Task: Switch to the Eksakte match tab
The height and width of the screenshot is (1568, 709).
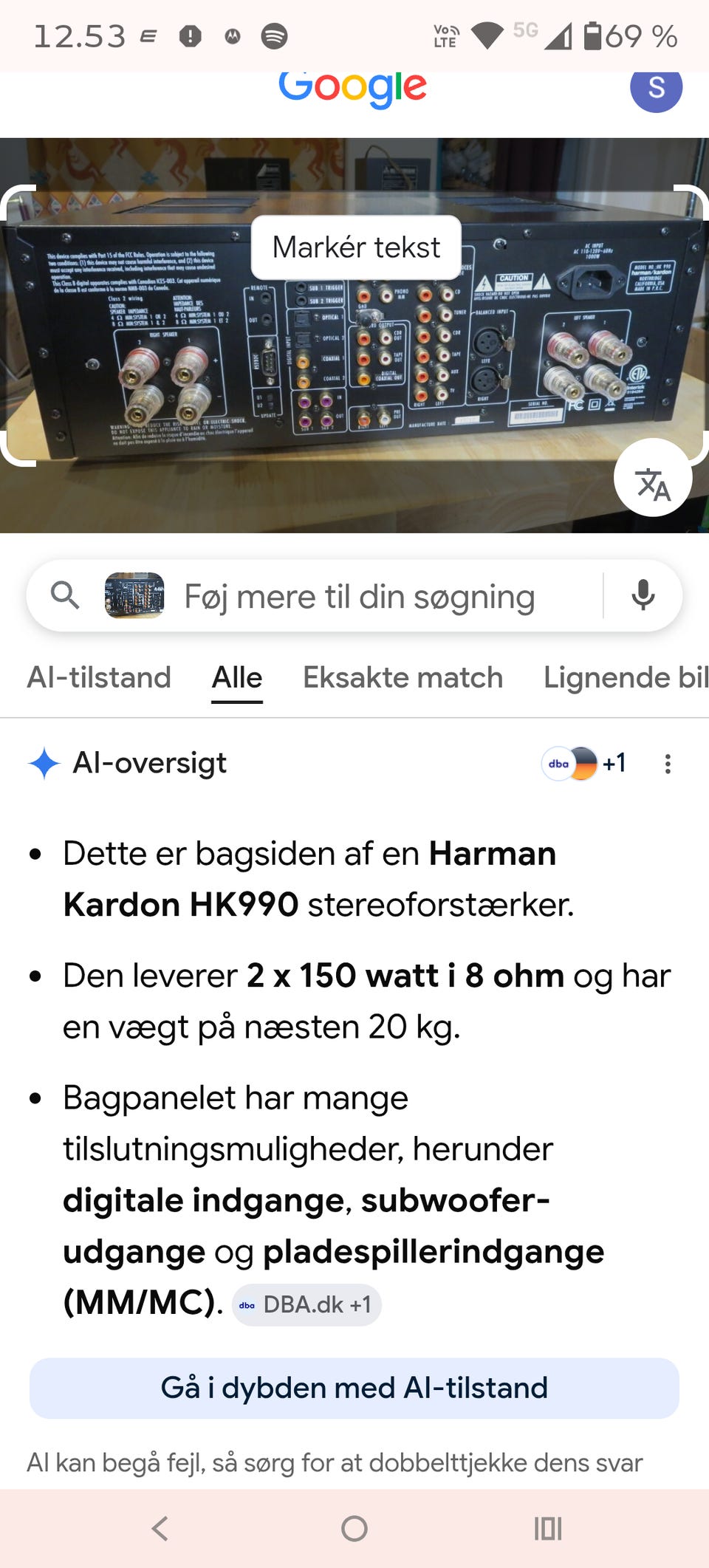Action: click(403, 677)
